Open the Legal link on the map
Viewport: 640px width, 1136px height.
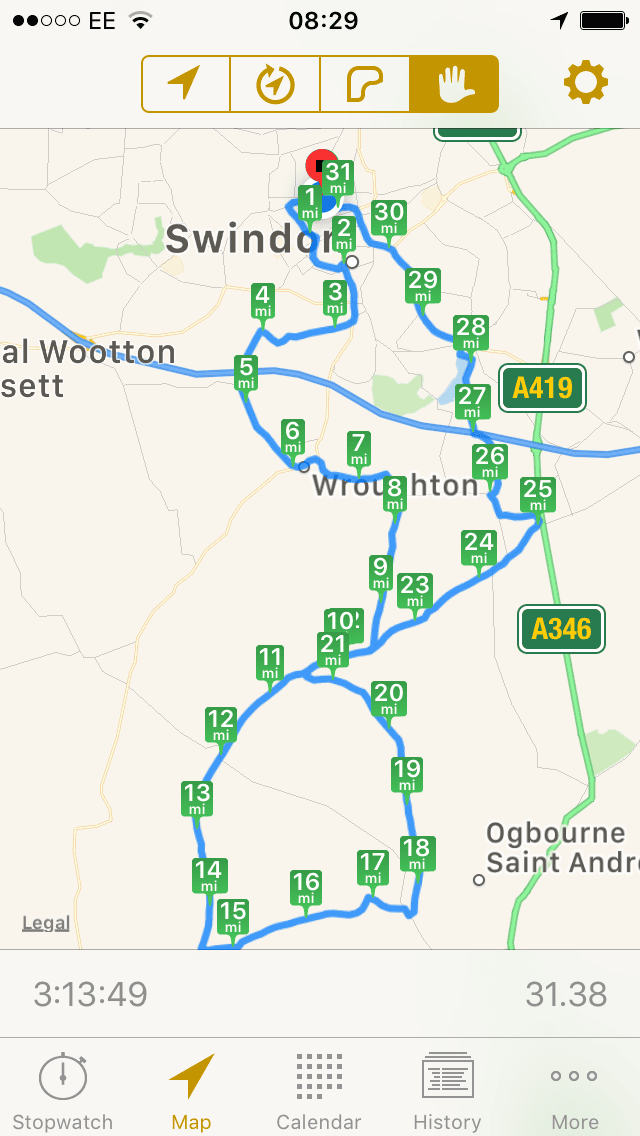(46, 923)
